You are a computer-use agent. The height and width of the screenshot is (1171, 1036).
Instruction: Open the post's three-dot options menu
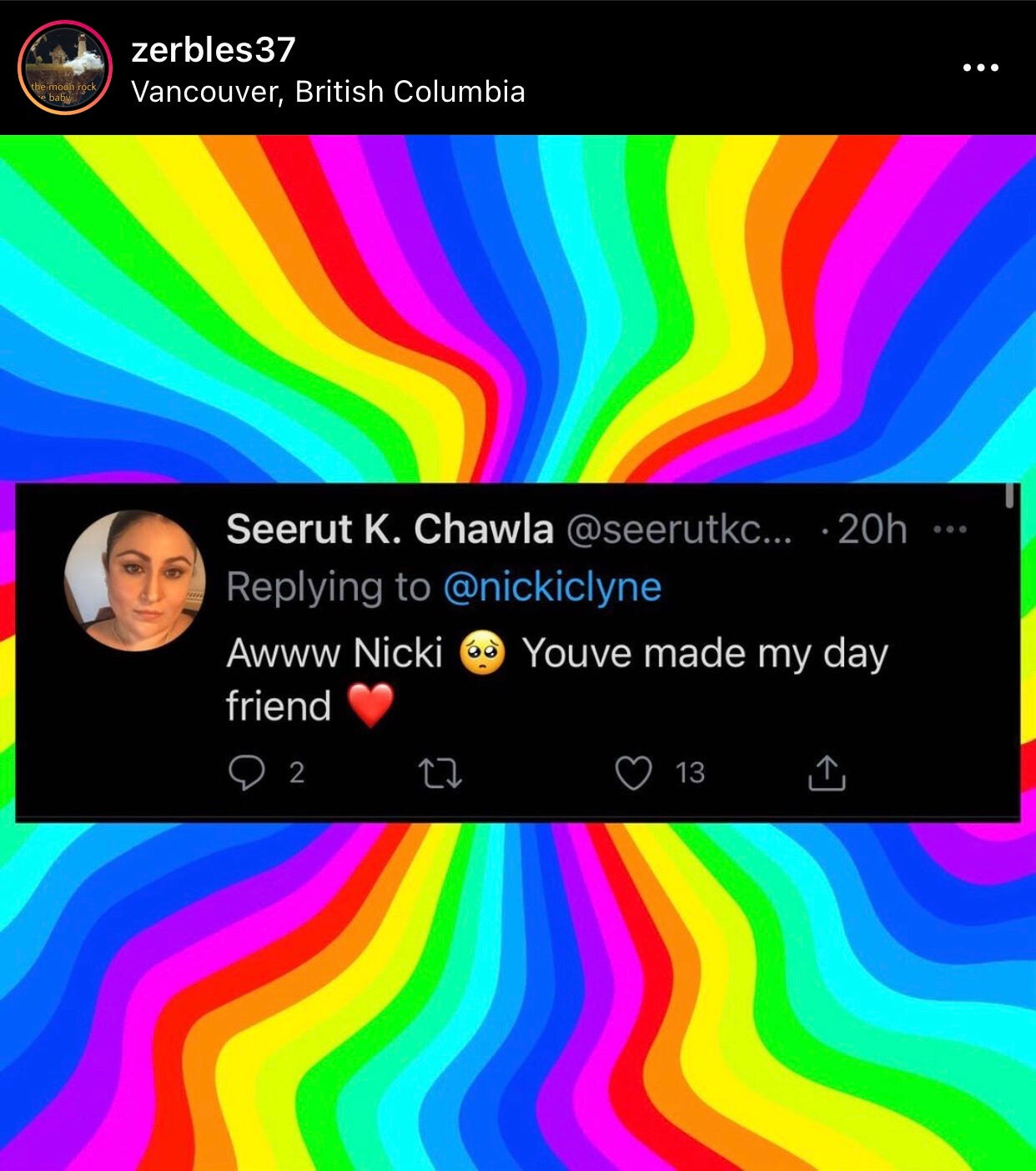pyautogui.click(x=980, y=68)
